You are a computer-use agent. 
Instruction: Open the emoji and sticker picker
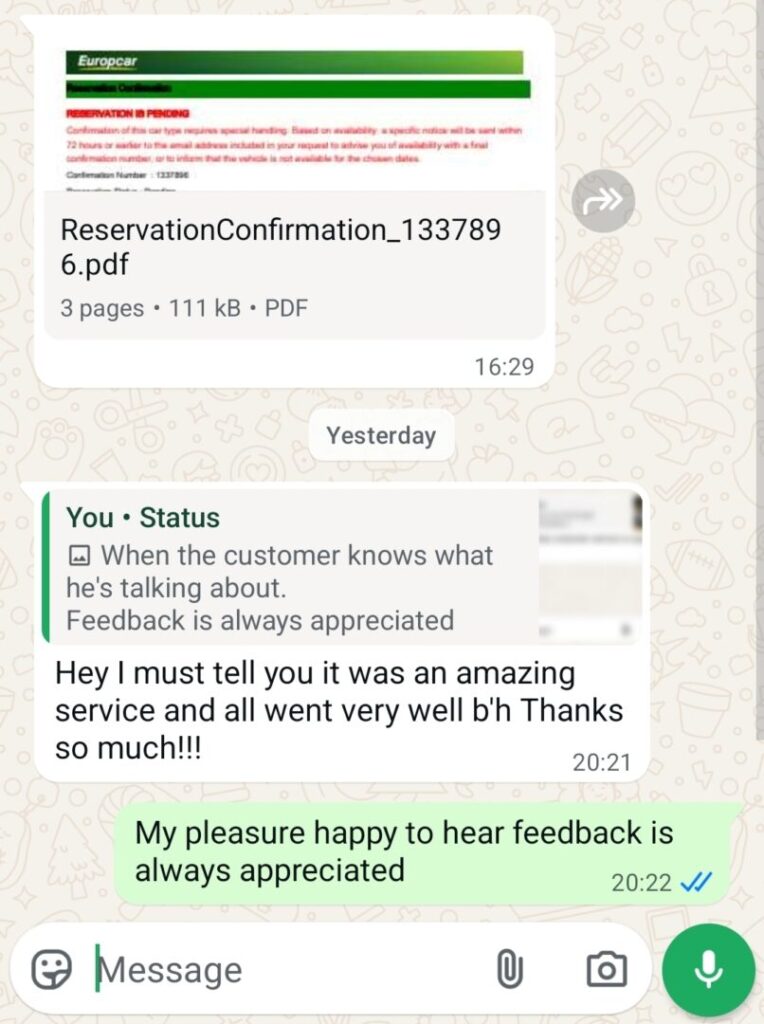tap(52, 969)
